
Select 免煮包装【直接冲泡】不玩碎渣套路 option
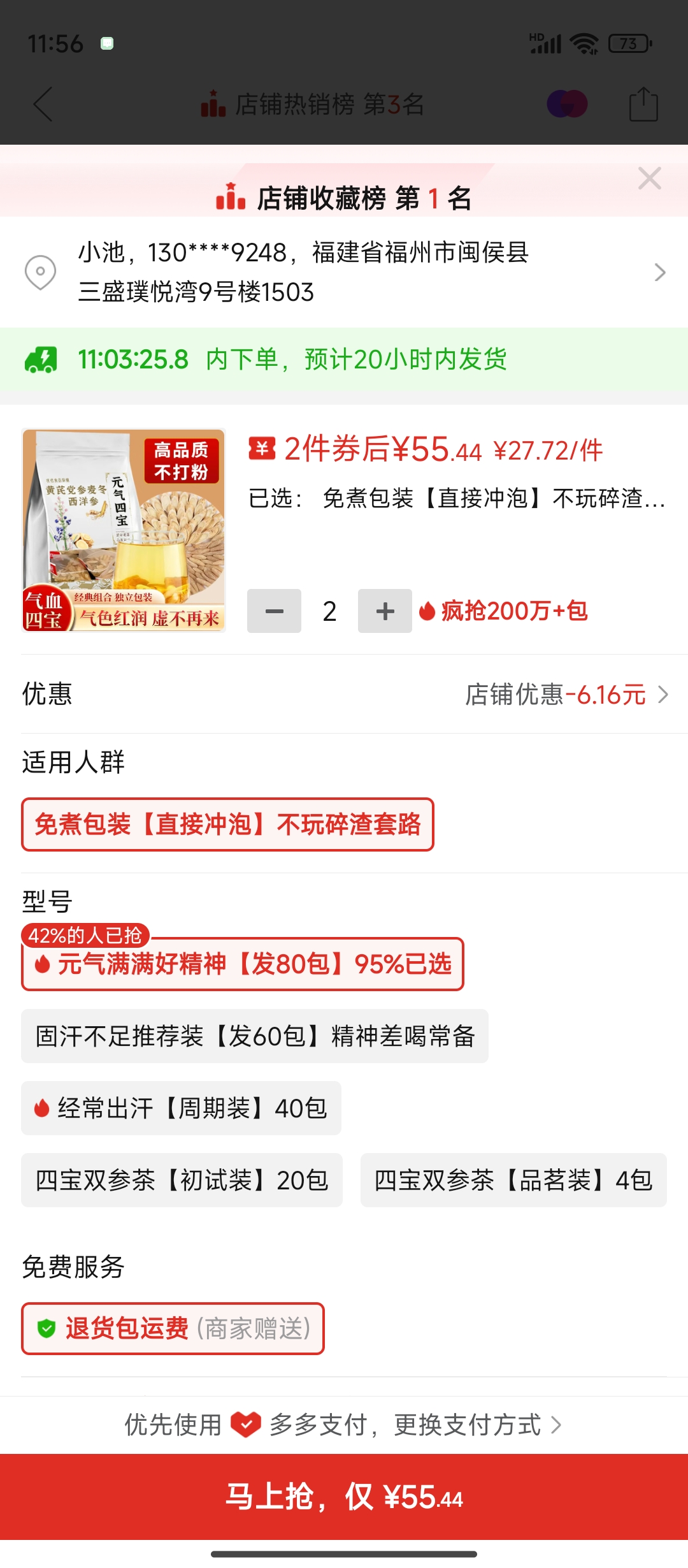click(227, 824)
